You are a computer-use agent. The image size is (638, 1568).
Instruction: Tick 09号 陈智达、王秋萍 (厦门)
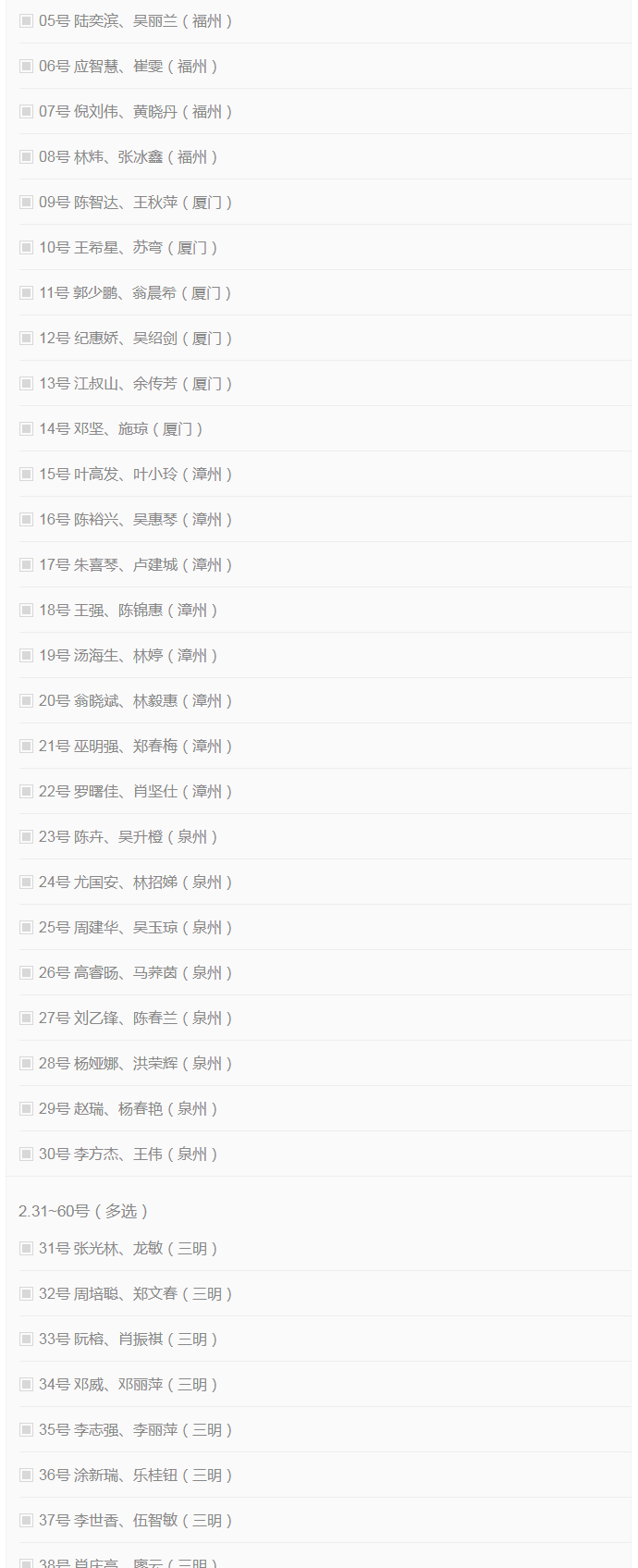(x=27, y=202)
